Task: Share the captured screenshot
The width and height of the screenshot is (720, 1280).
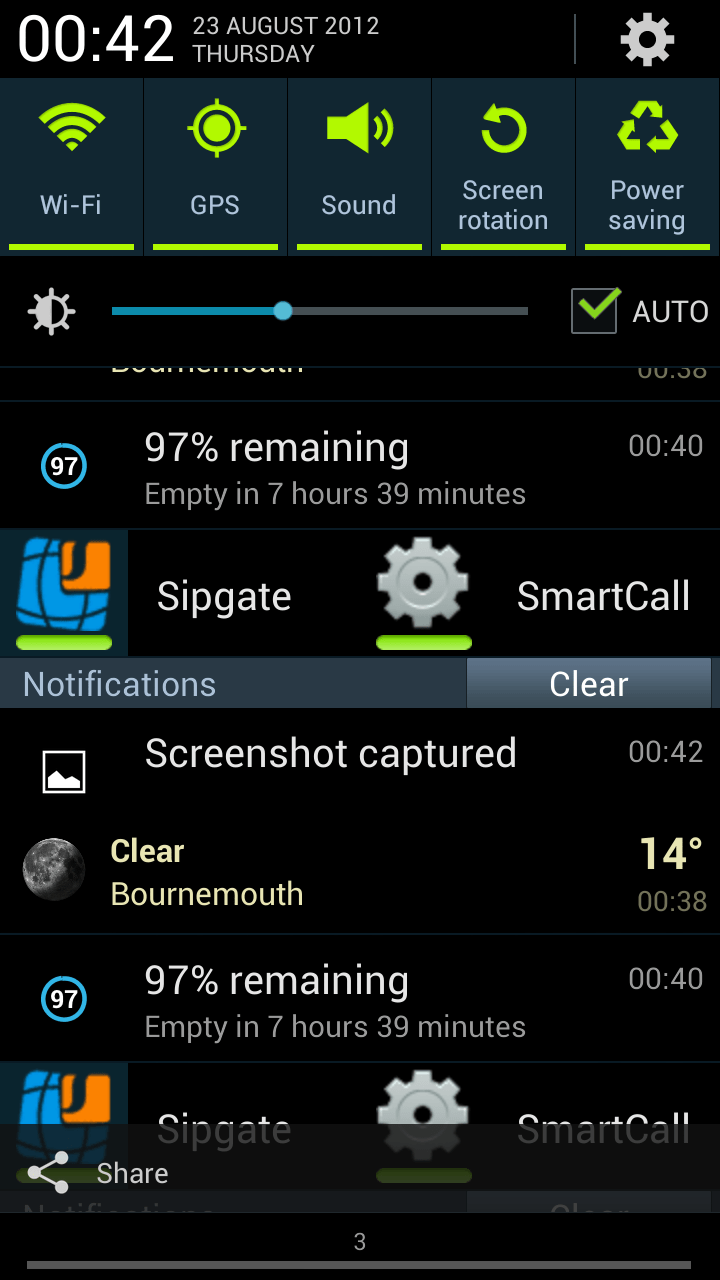Action: [98, 1173]
